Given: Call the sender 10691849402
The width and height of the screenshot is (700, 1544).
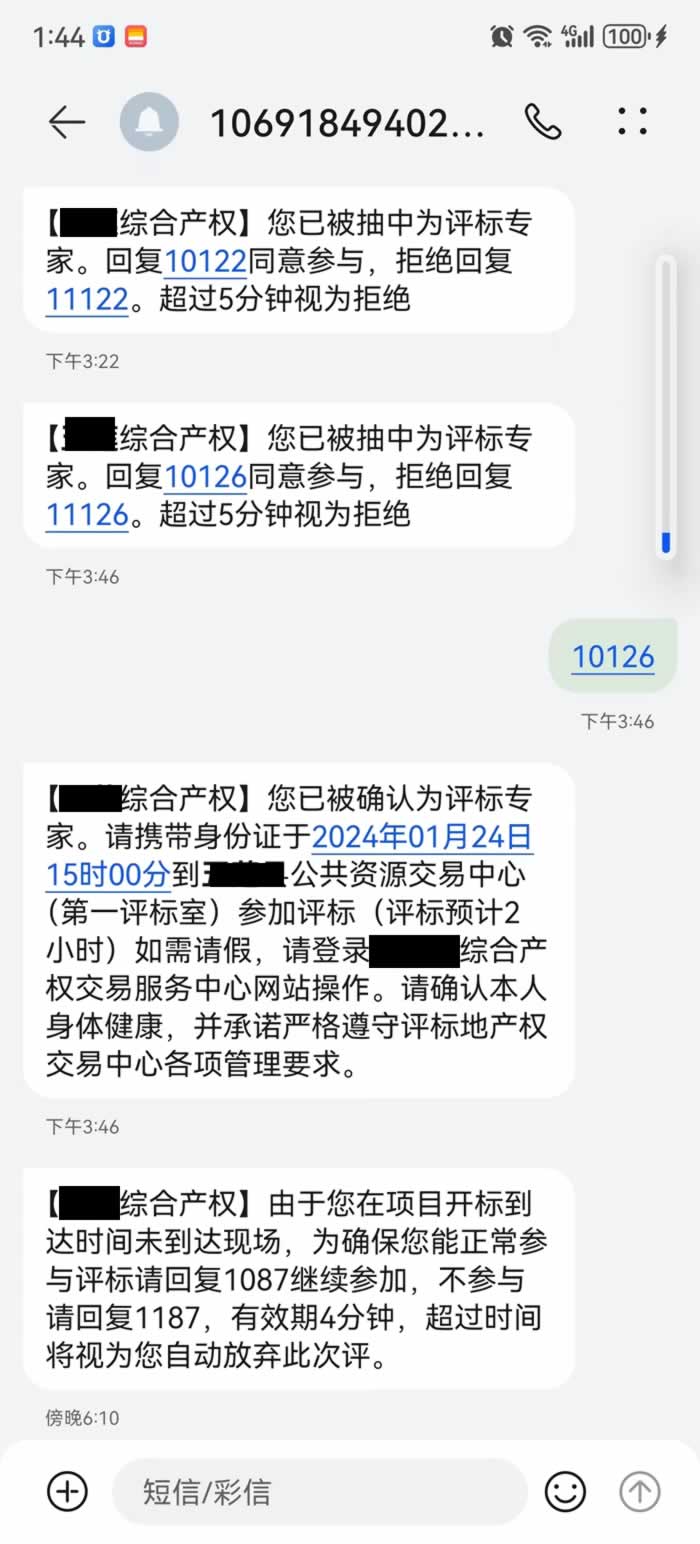Looking at the screenshot, I should [x=542, y=122].
